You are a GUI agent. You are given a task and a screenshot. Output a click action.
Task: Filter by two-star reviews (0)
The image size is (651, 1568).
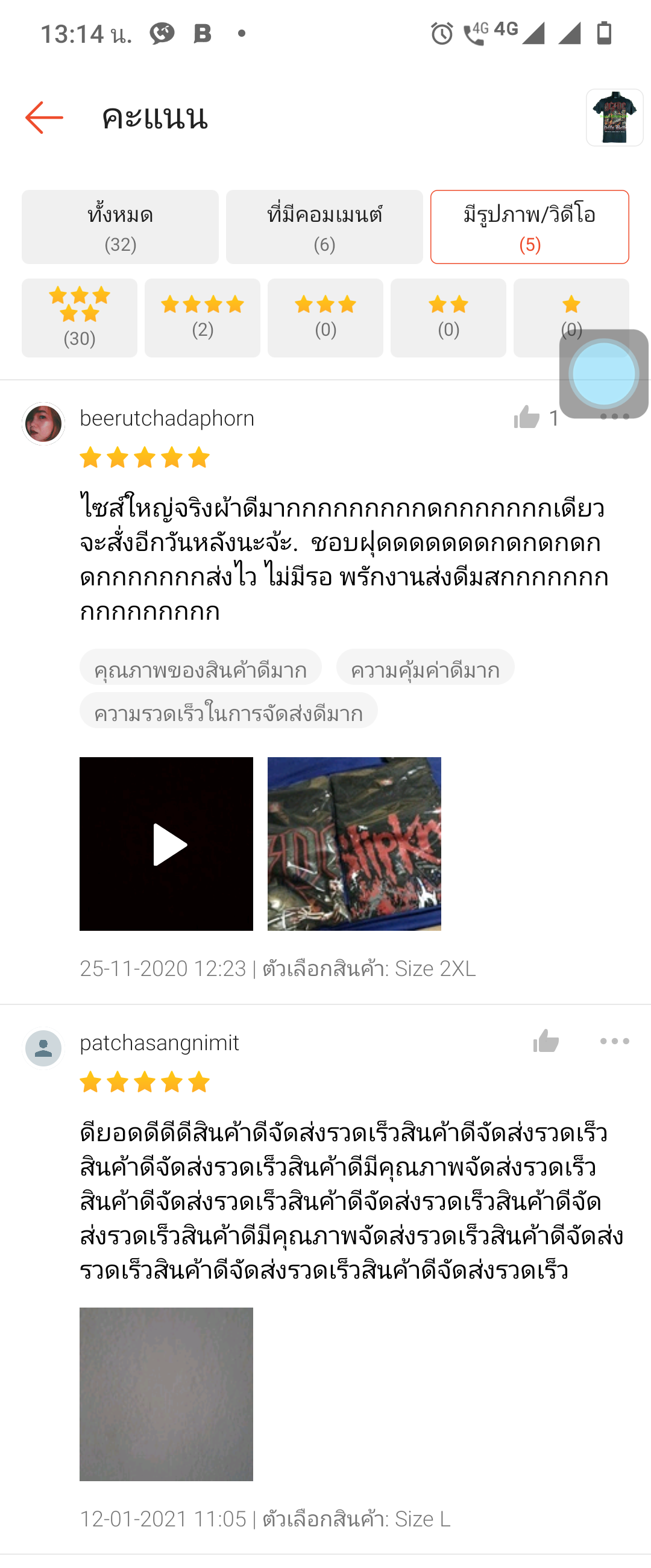448,318
